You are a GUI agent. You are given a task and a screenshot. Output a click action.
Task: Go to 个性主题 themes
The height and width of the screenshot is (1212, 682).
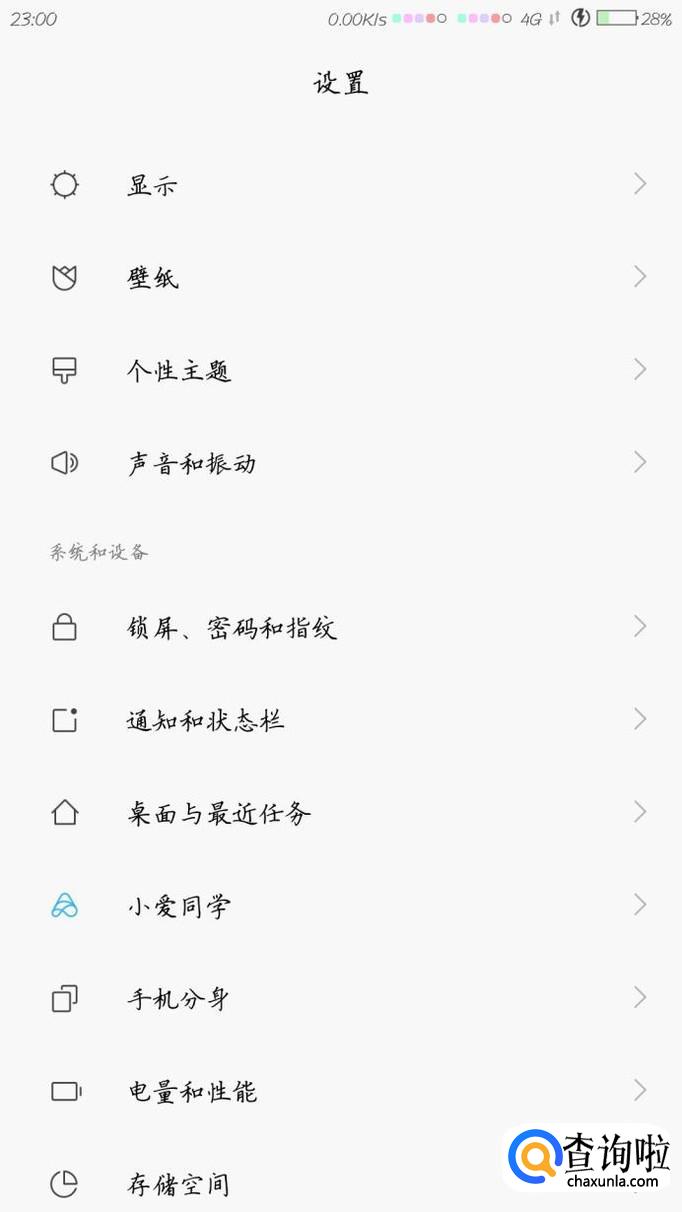tap(341, 370)
